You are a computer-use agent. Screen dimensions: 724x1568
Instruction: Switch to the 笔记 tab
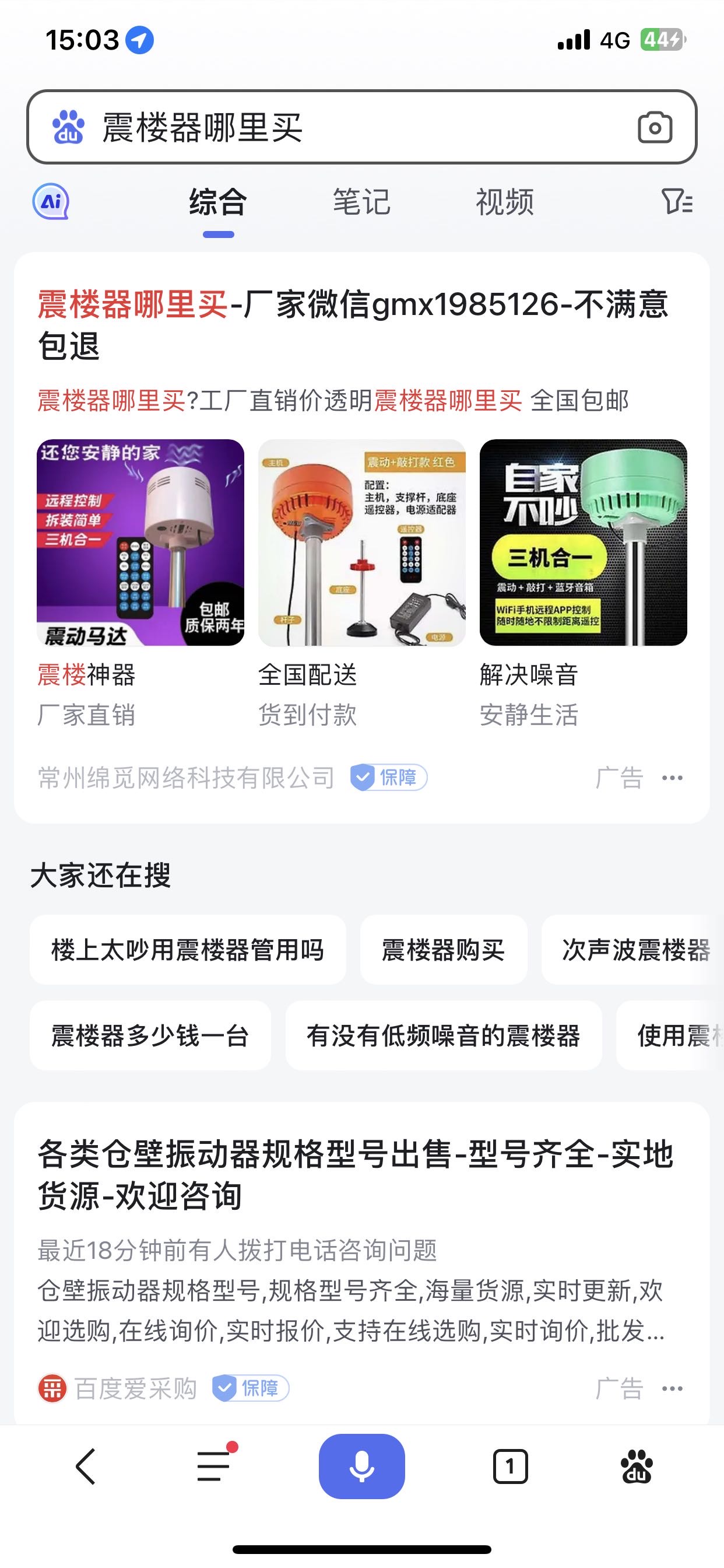(361, 202)
